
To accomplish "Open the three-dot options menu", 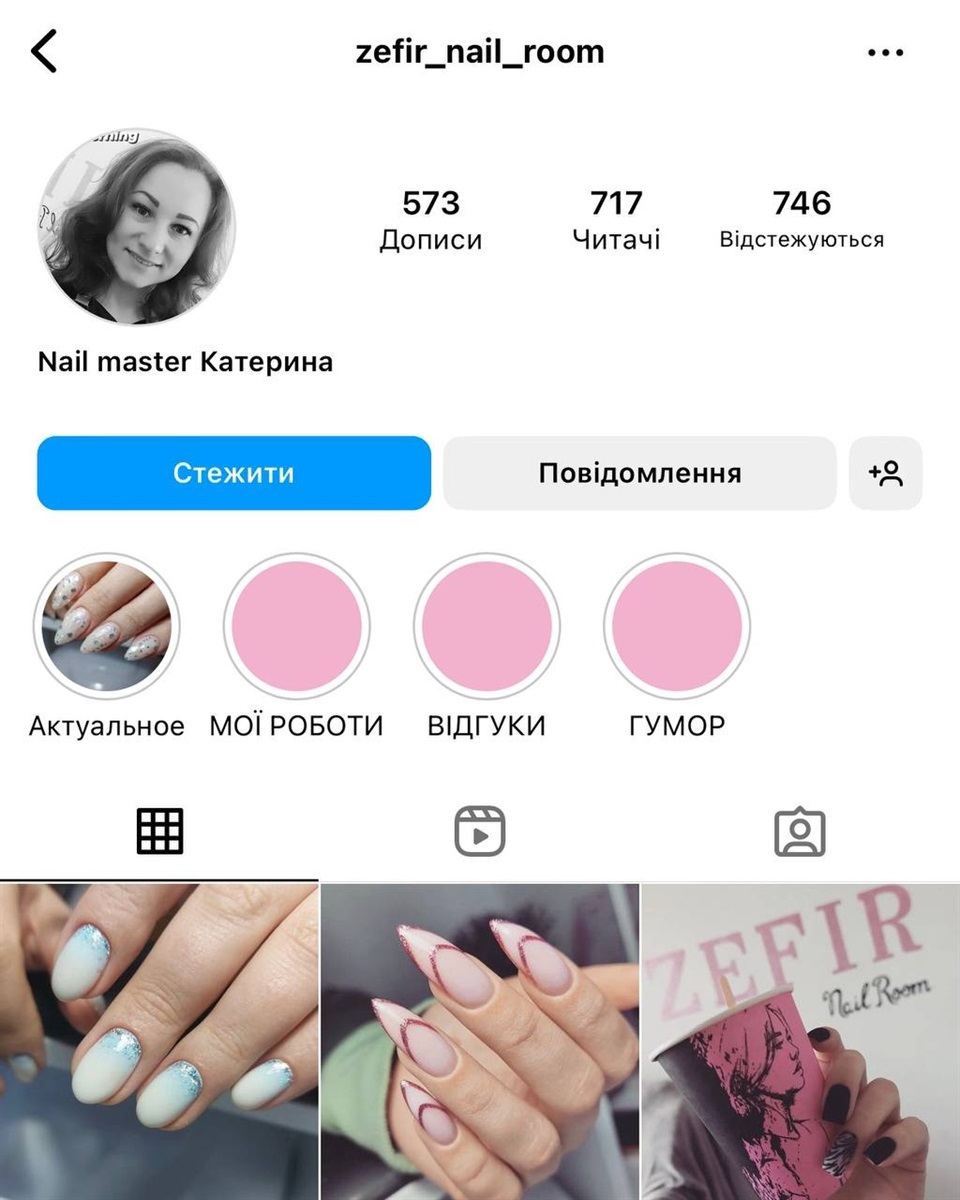I will coord(885,52).
